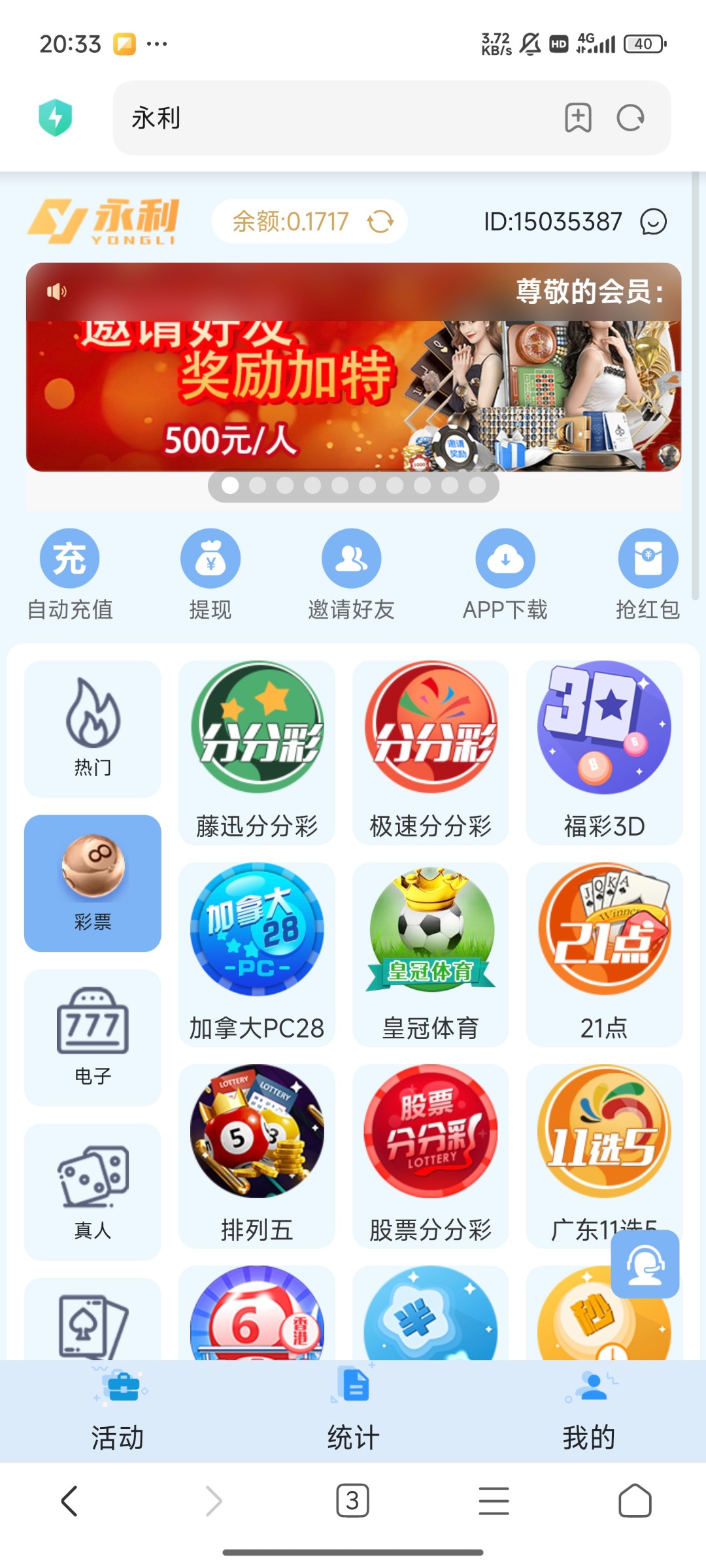The height and width of the screenshot is (1568, 706).
Task: Select the 电子 category
Action: [x=93, y=1037]
